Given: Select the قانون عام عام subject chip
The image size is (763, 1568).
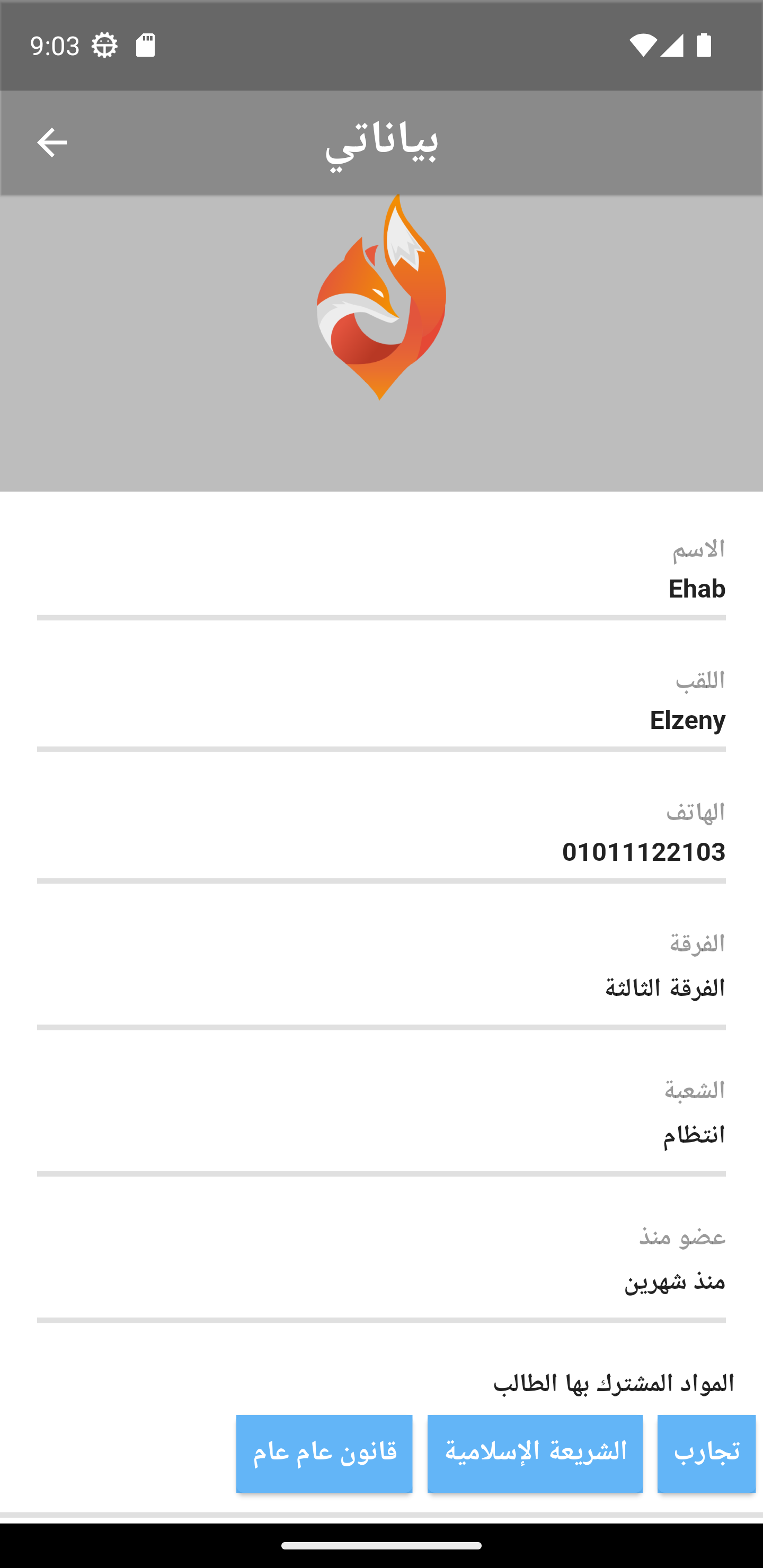Looking at the screenshot, I should click(324, 1453).
